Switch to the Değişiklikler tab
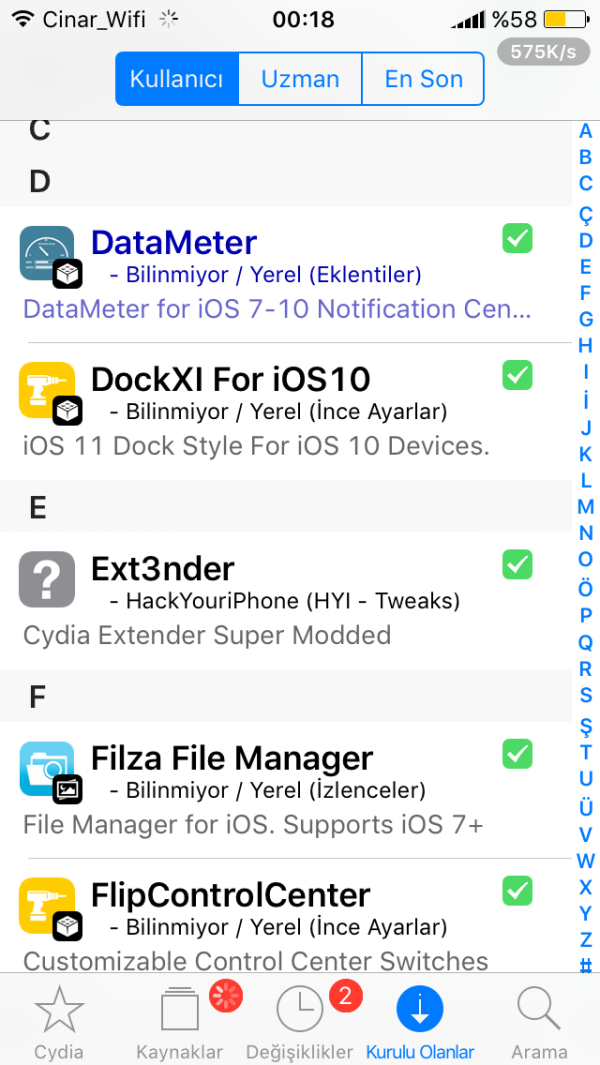 (x=300, y=1022)
